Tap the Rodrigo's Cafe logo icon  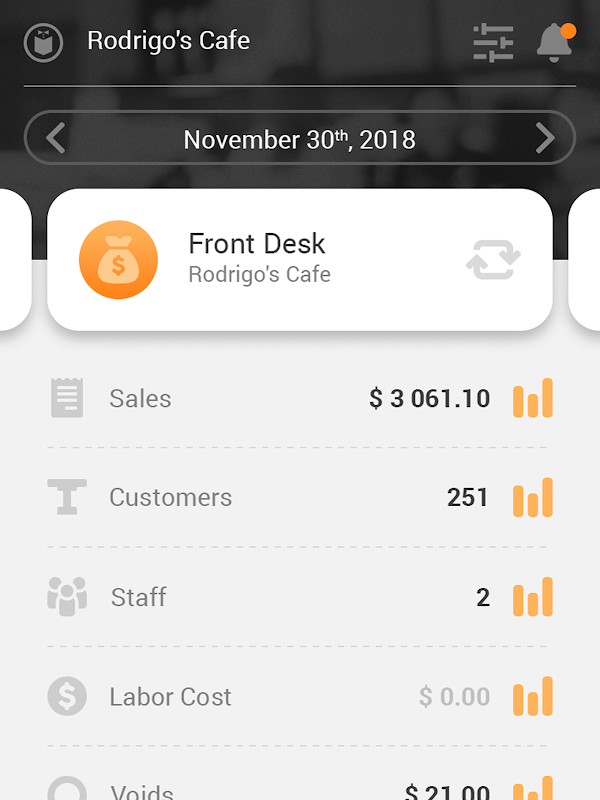[x=43, y=42]
